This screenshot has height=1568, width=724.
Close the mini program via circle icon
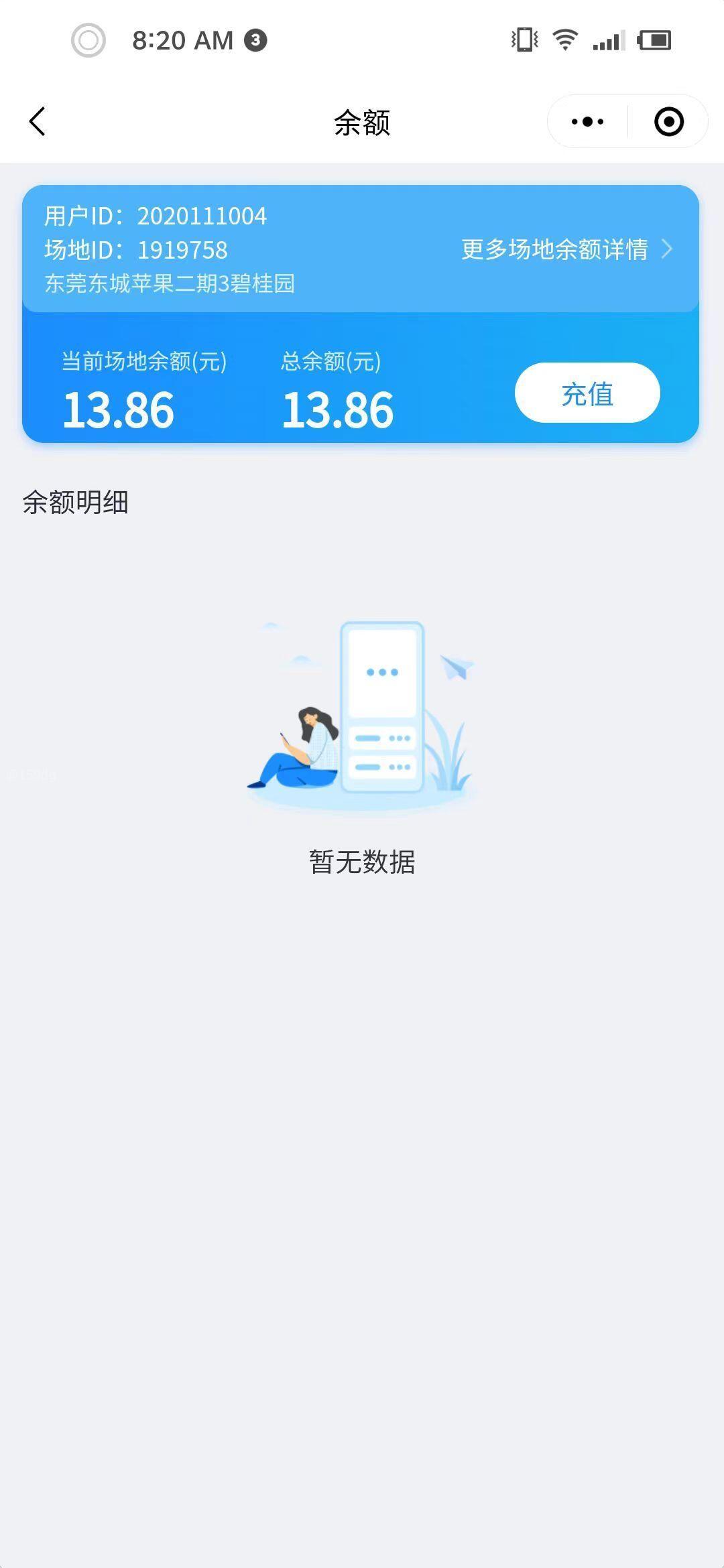[x=668, y=122]
